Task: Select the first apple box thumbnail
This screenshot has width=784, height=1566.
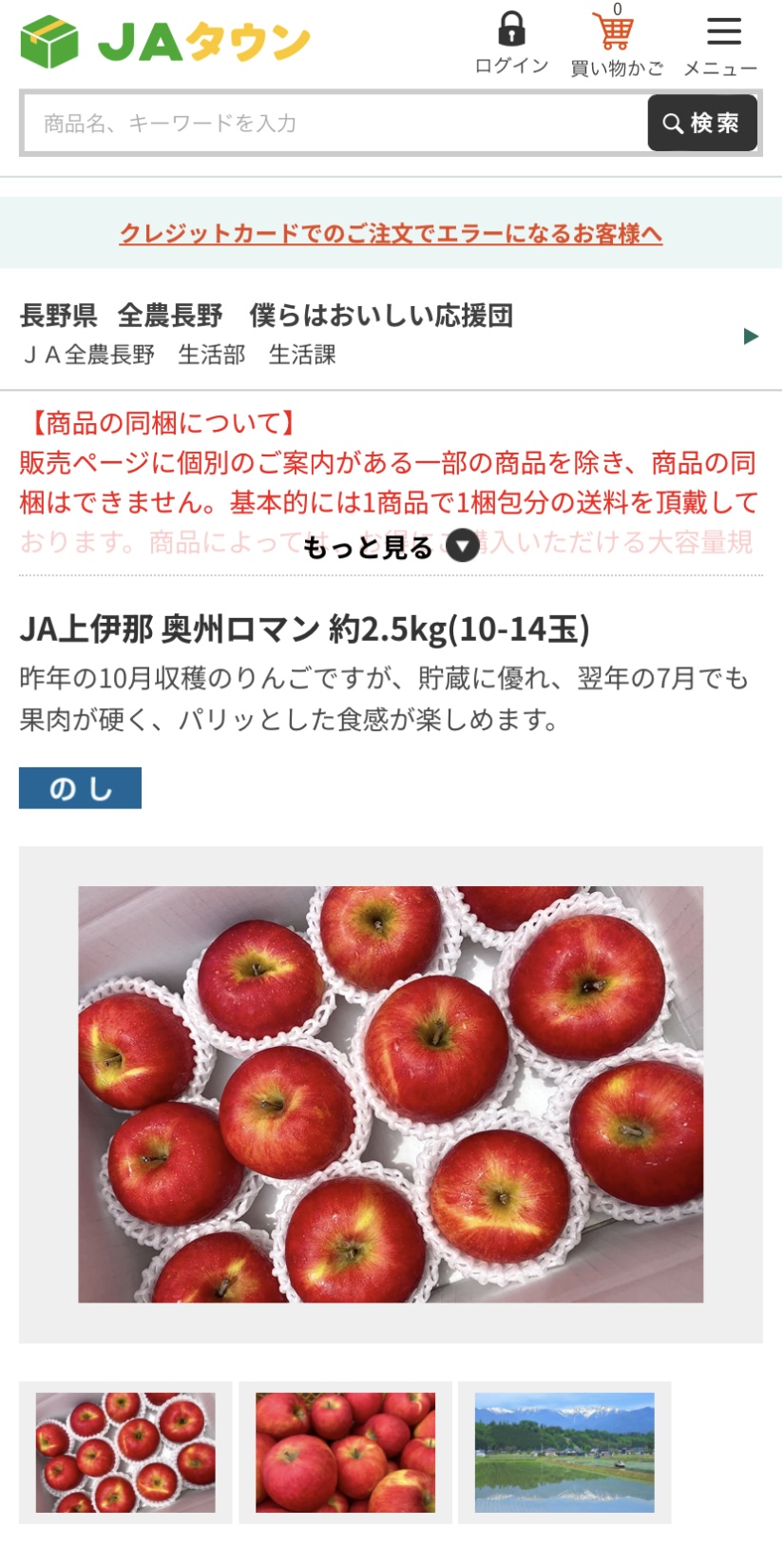Action: pyautogui.click(x=125, y=1452)
